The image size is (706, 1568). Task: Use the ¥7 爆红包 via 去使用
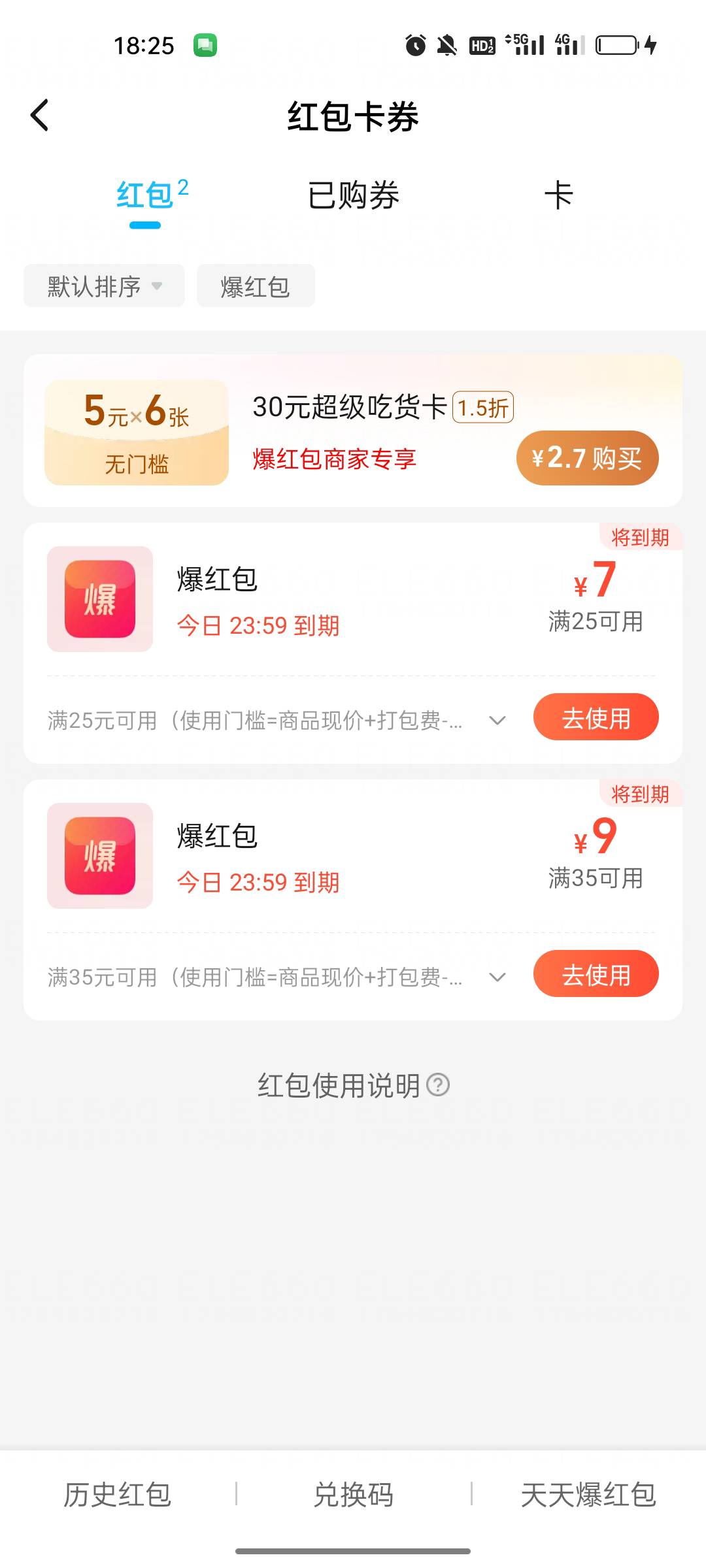[596, 717]
